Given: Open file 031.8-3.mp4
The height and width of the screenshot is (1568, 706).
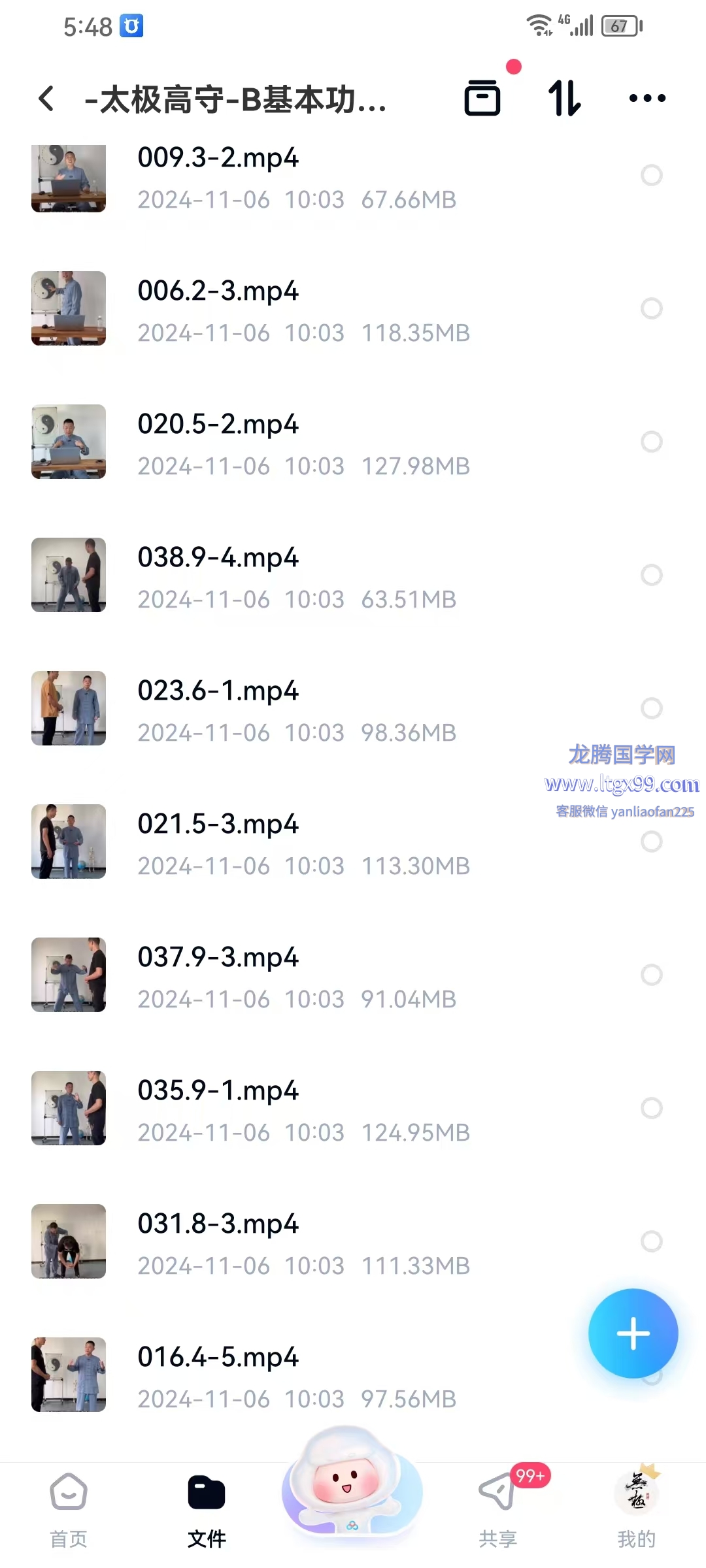Looking at the screenshot, I should [218, 1224].
